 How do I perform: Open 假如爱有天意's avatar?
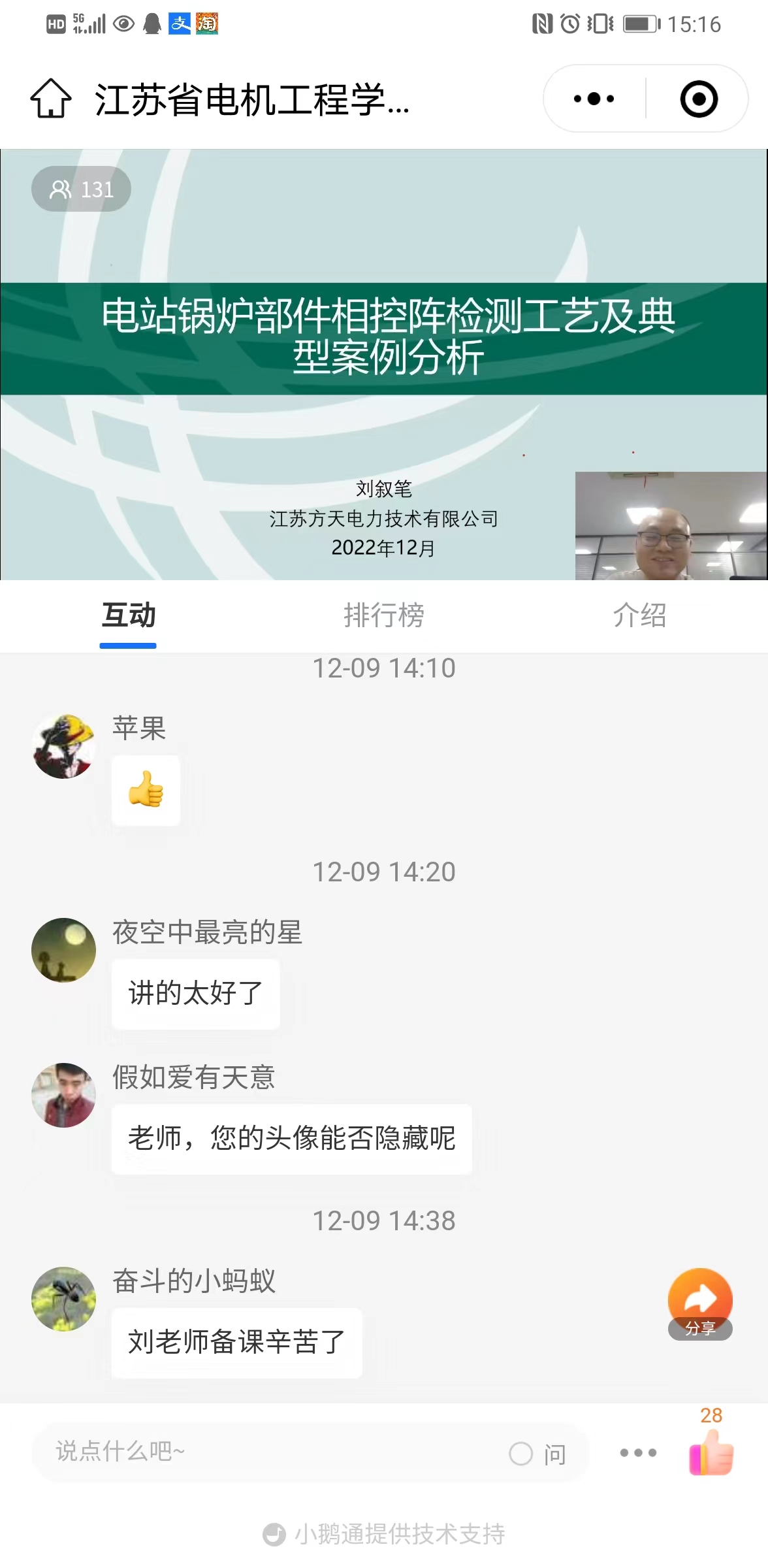(x=64, y=1095)
